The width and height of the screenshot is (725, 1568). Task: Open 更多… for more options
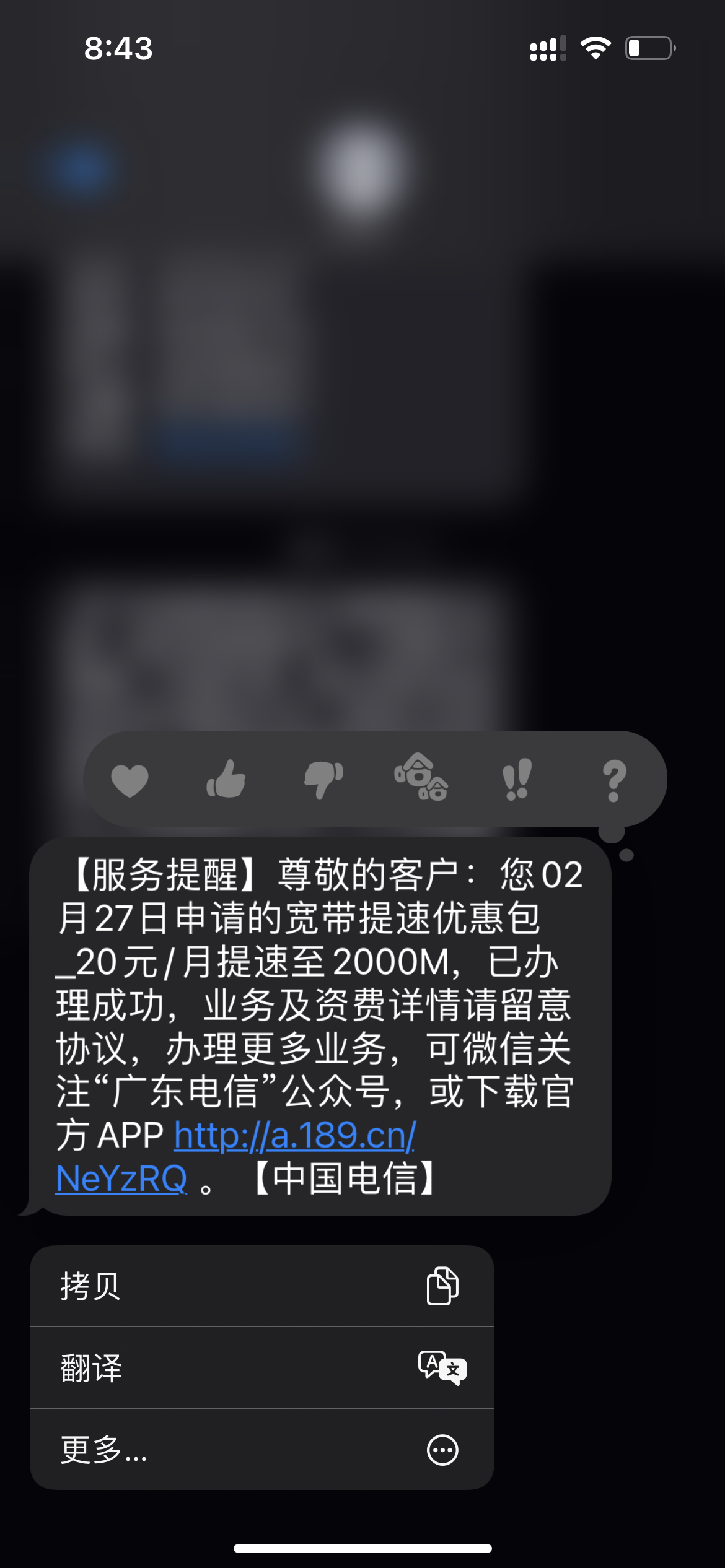(x=261, y=1450)
